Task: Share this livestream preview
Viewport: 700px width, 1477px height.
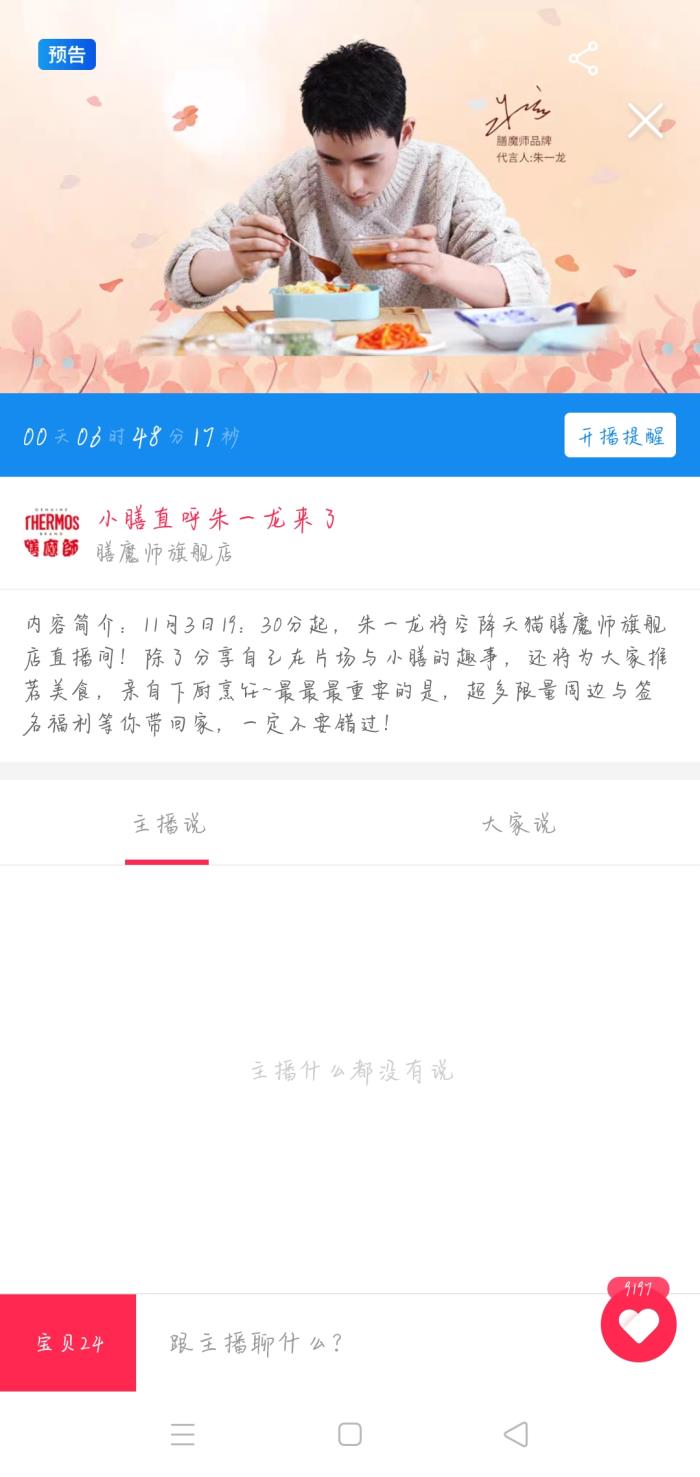Action: pyautogui.click(x=583, y=59)
